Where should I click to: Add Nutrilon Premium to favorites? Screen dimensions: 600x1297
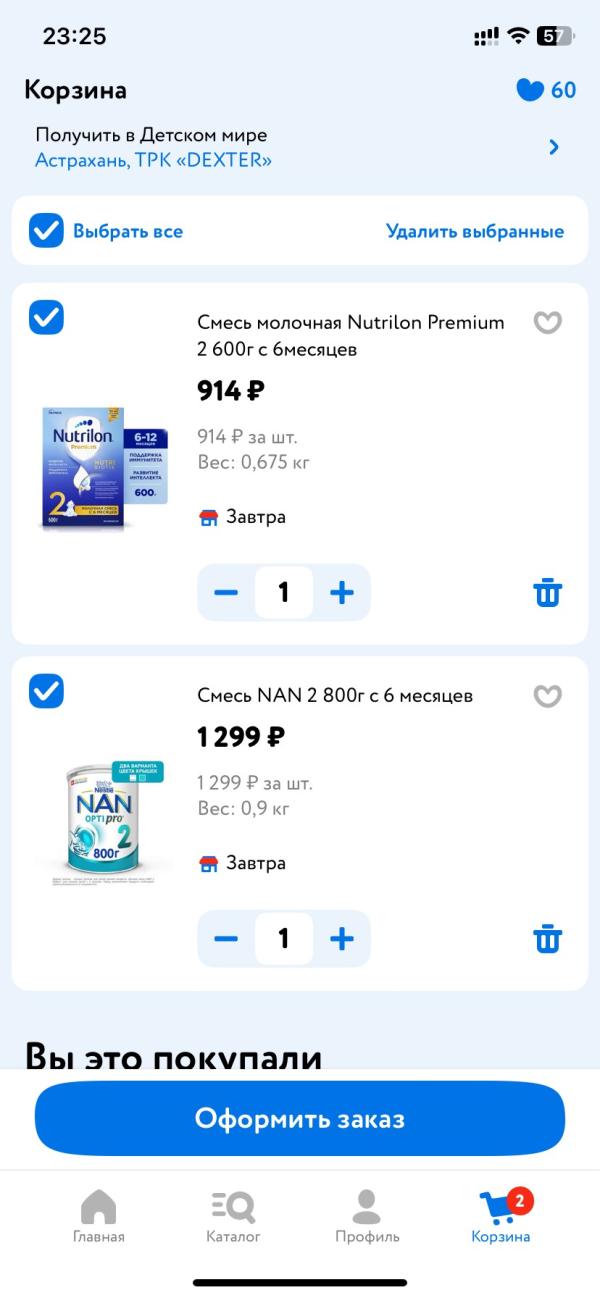tap(547, 322)
